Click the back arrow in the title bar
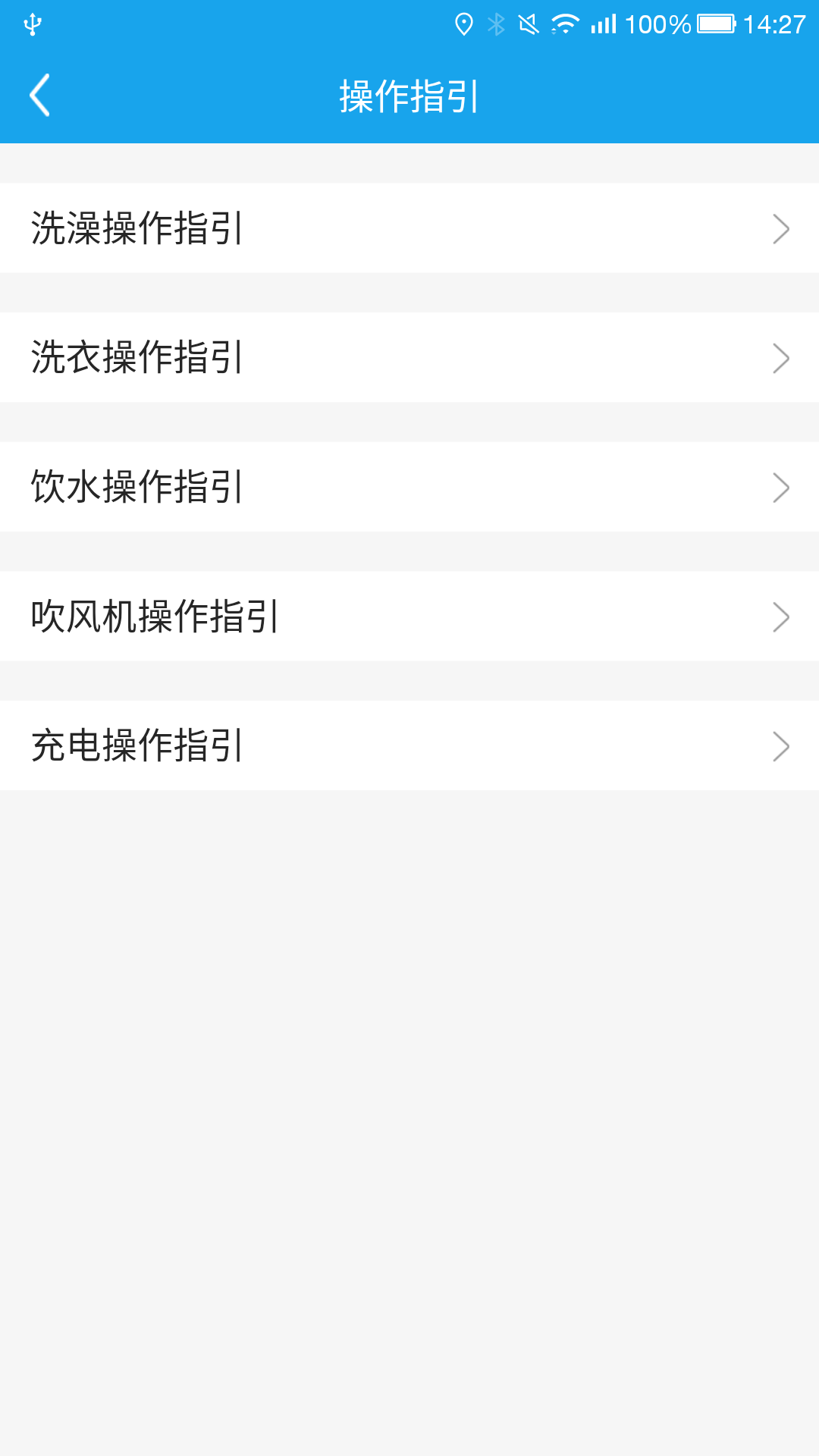 tap(39, 96)
